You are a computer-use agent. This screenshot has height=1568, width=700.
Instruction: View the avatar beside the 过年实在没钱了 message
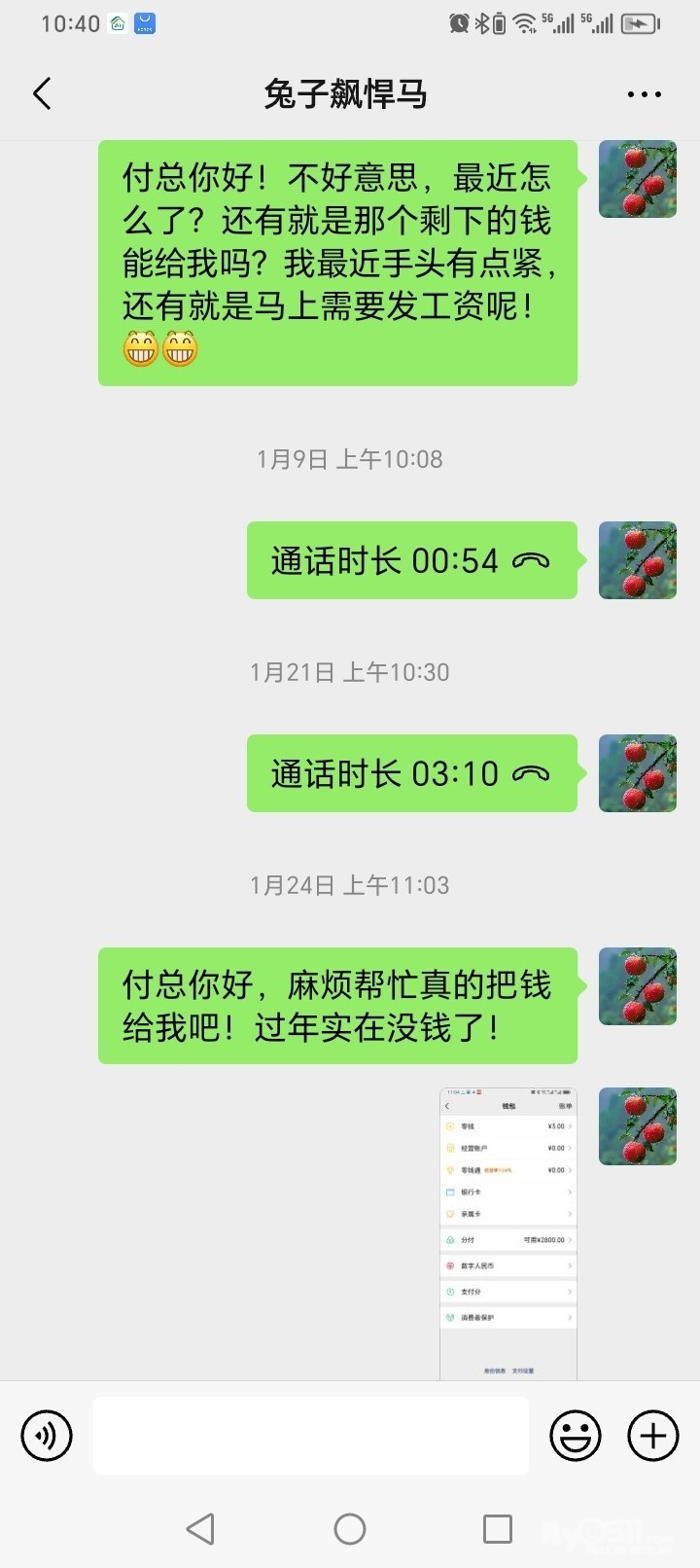click(638, 986)
